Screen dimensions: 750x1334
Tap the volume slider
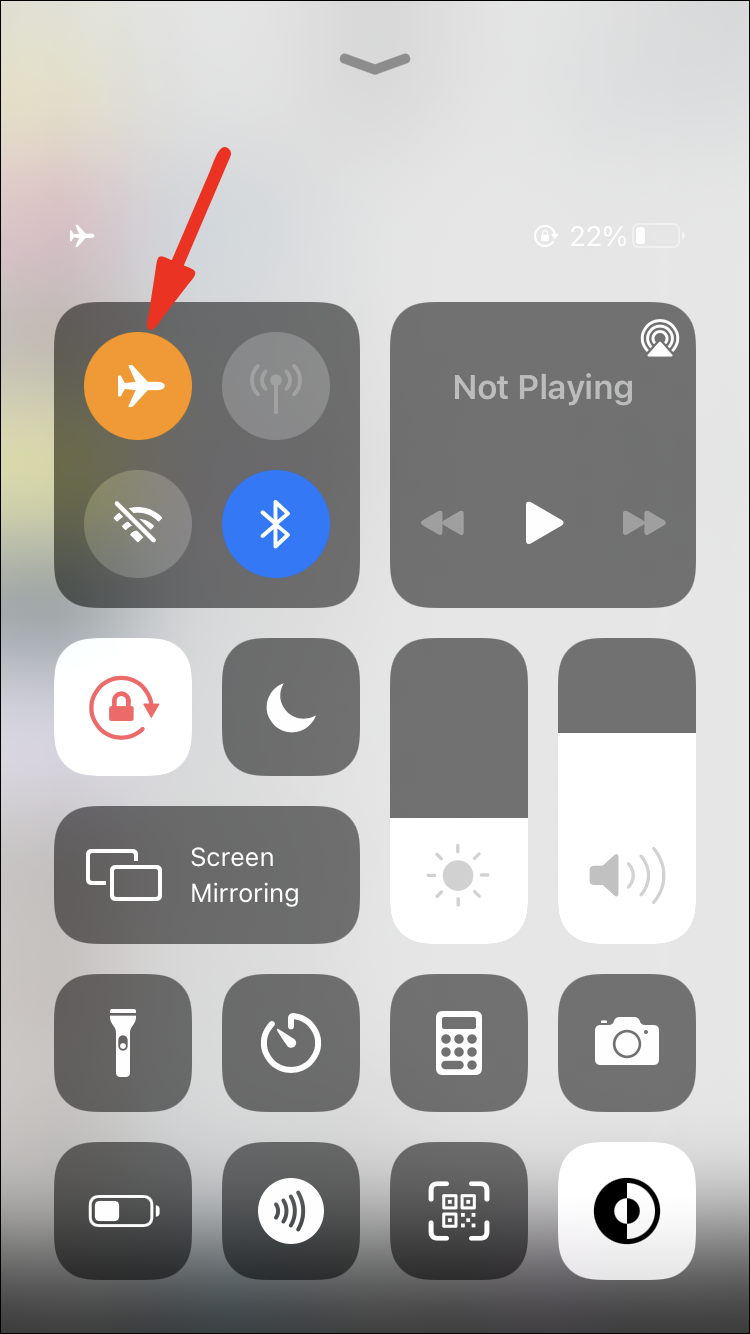pos(627,791)
